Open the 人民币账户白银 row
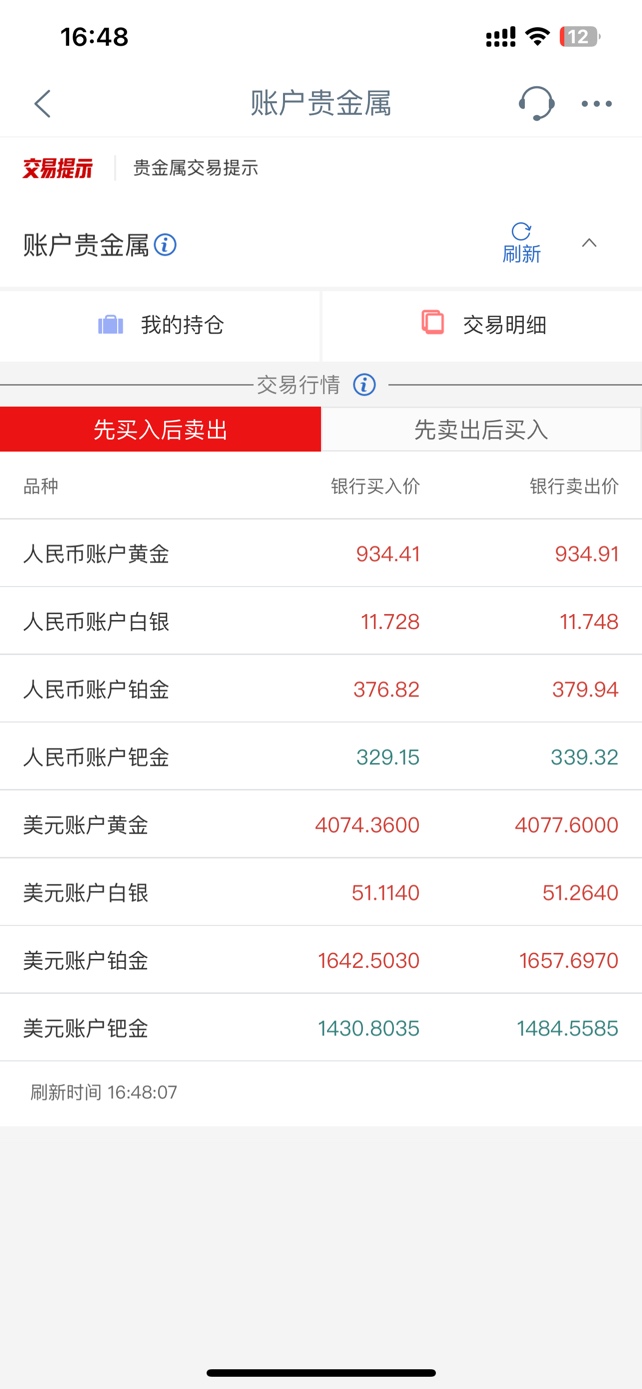 (320, 622)
